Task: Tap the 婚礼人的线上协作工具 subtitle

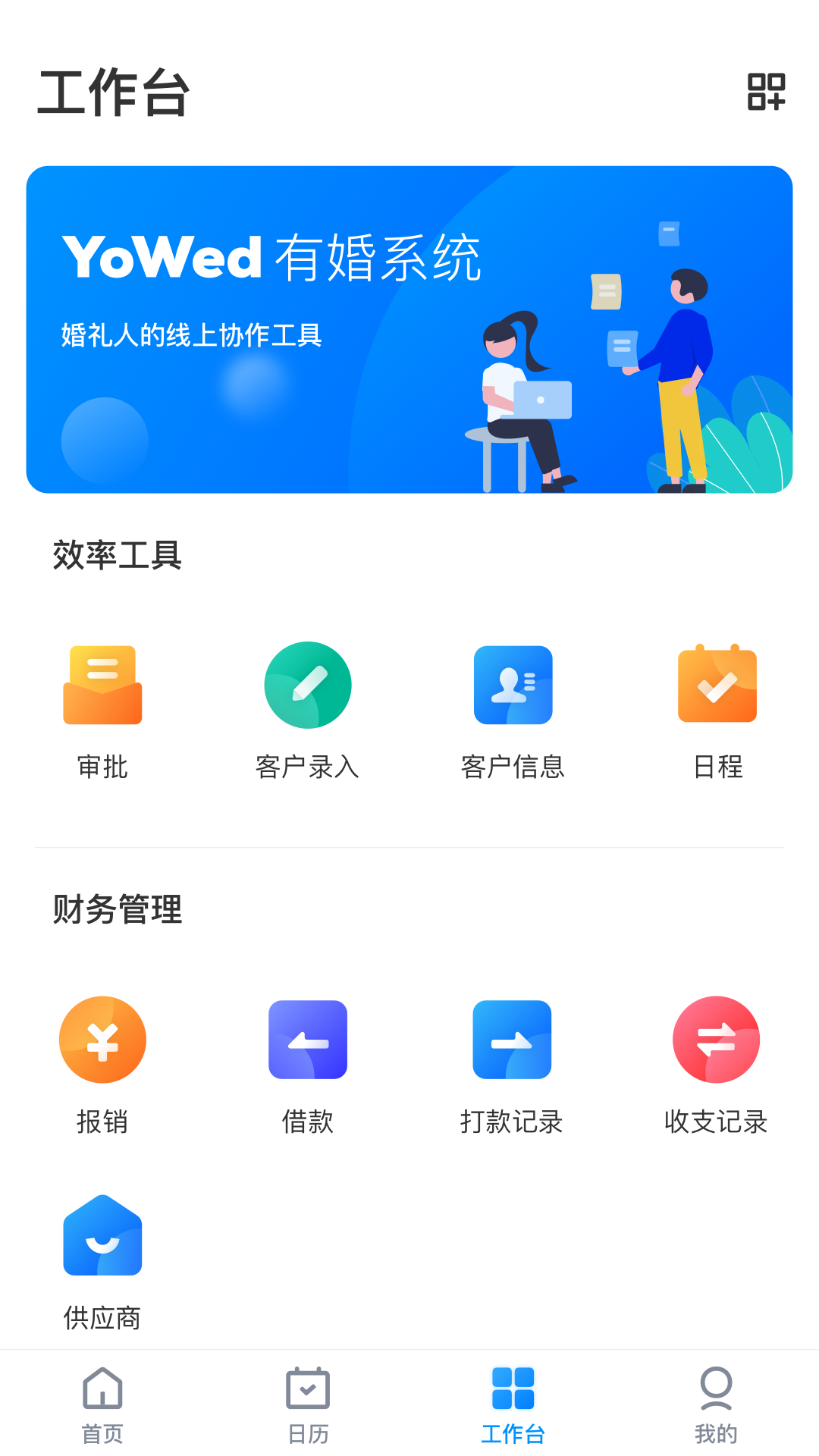Action: 192,334
